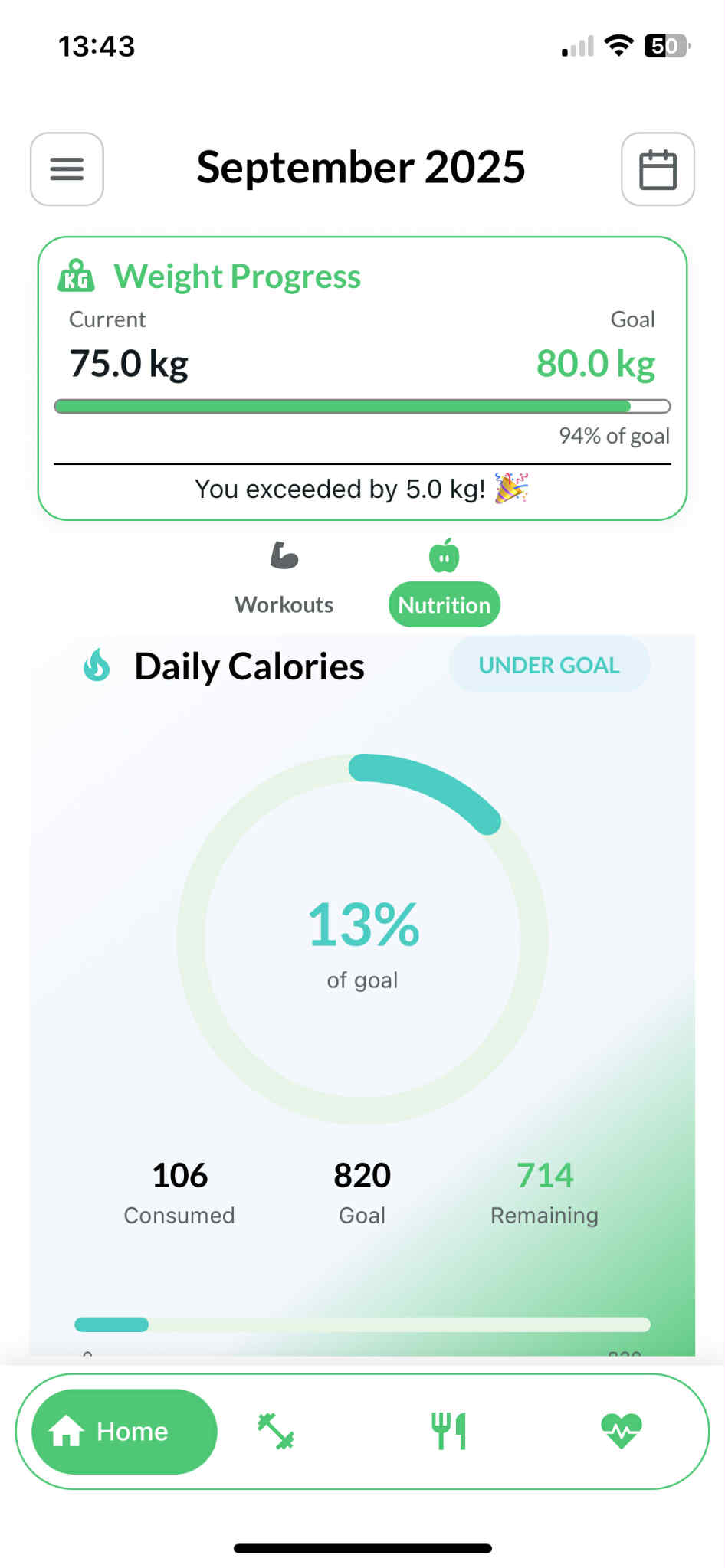Image resolution: width=725 pixels, height=1568 pixels.
Task: Open the heart health tab
Action: [621, 1431]
